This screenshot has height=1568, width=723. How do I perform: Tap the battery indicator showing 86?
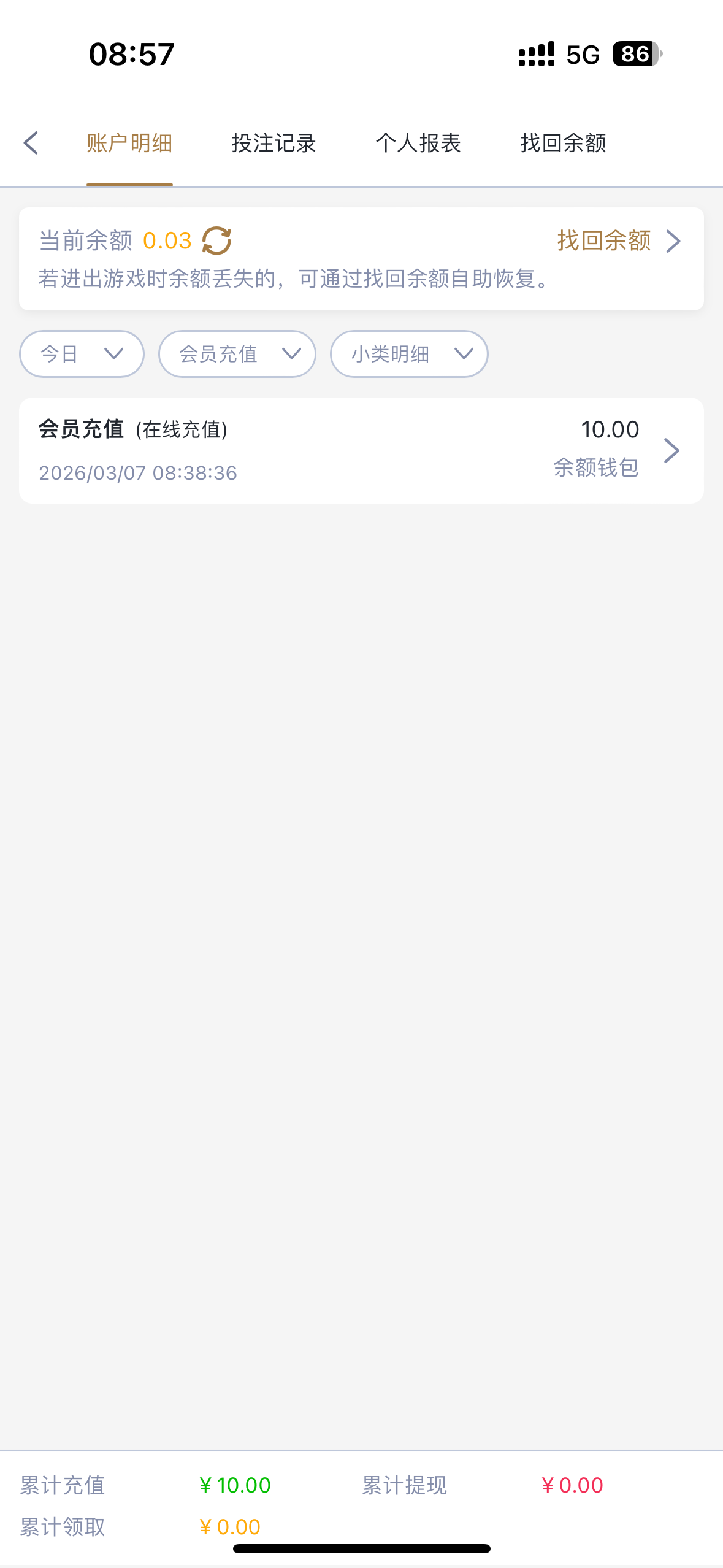click(x=633, y=55)
